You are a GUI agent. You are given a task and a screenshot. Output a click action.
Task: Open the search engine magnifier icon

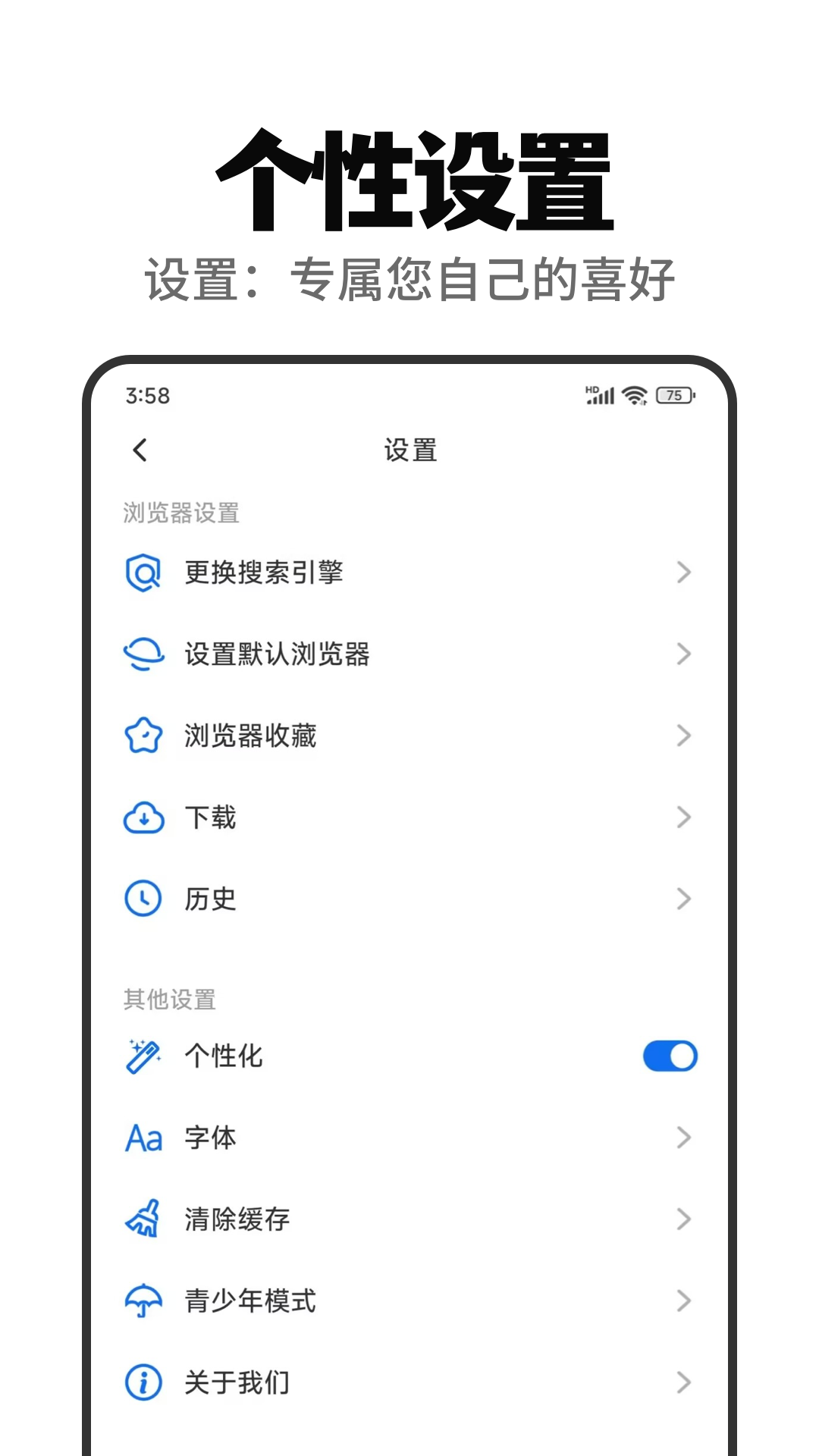(x=144, y=573)
